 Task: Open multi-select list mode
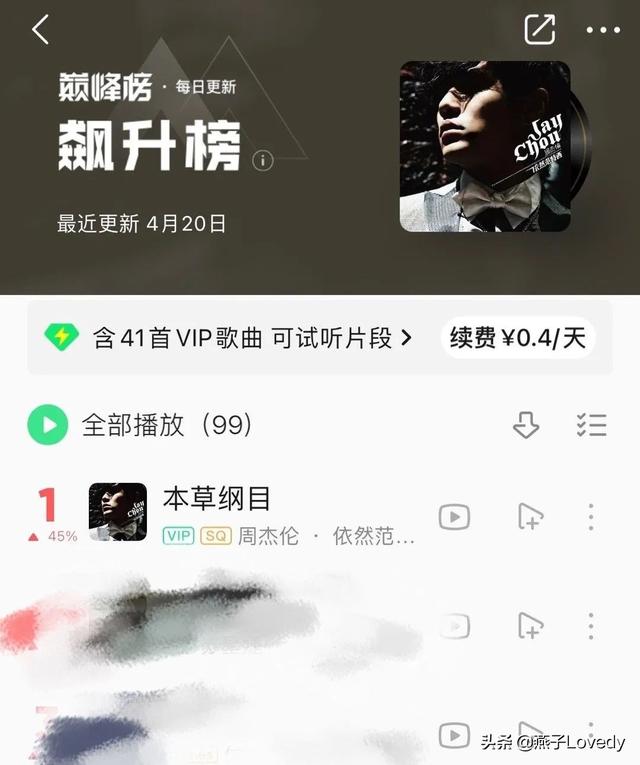click(591, 425)
